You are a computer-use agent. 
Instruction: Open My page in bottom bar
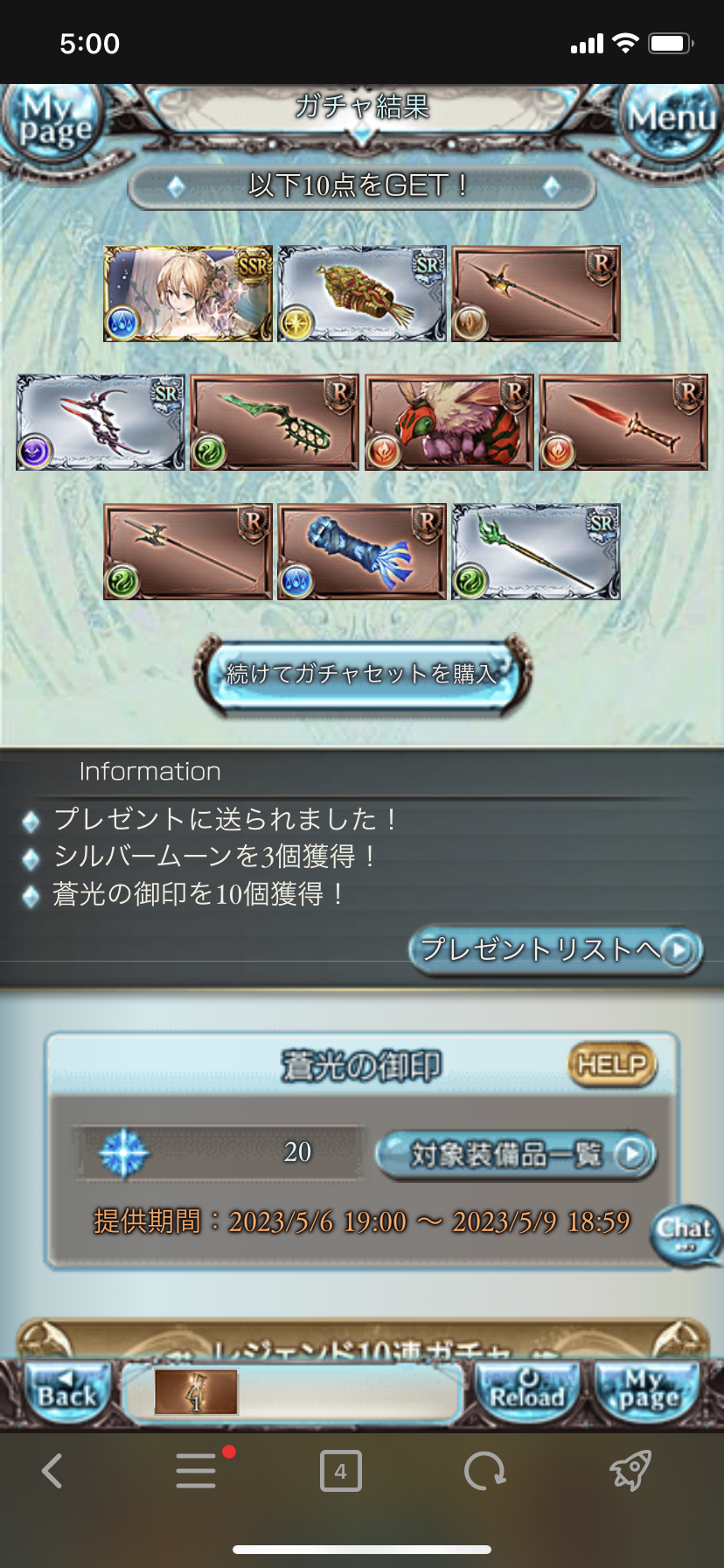pos(649,1391)
